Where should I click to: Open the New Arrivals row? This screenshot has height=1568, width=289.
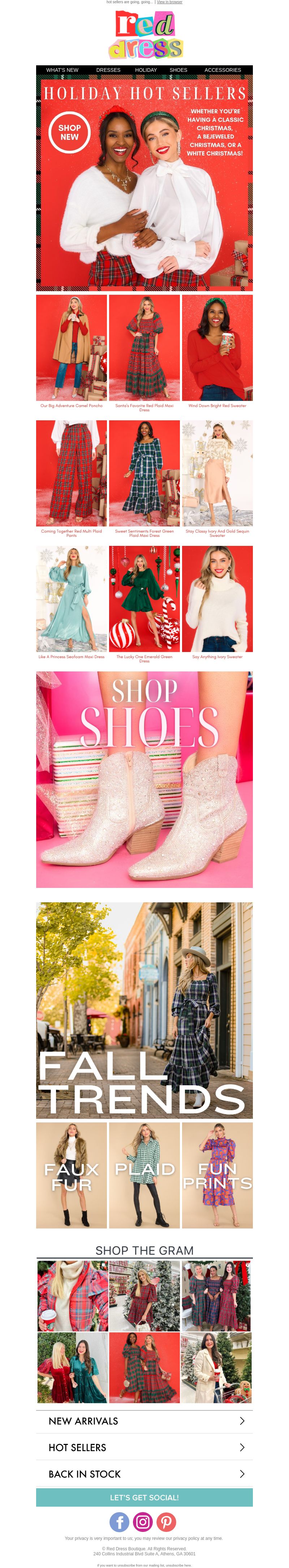click(x=144, y=1421)
